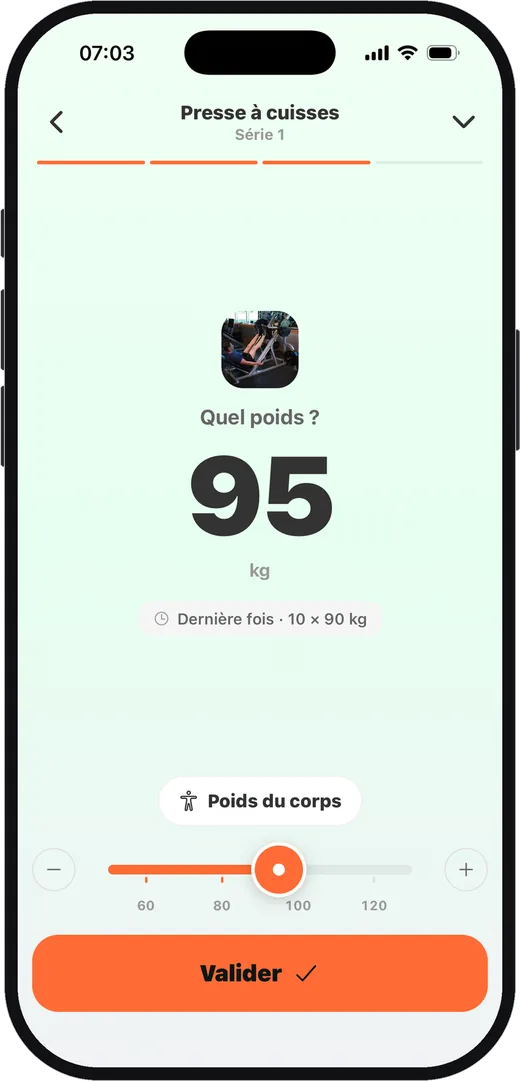Tap the weight slider handle

pyautogui.click(x=279, y=869)
